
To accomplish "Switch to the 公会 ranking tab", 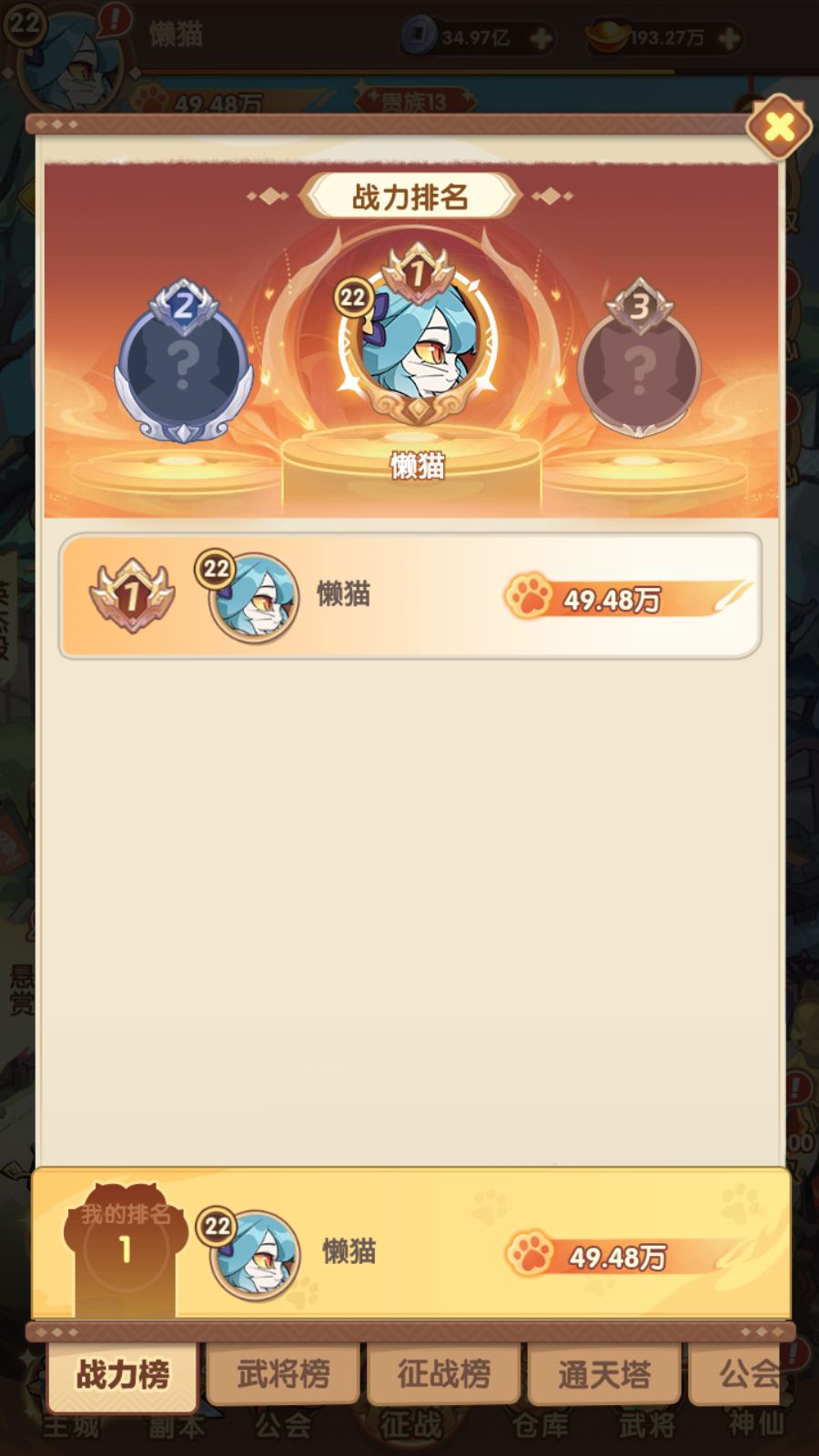I will (x=746, y=1374).
